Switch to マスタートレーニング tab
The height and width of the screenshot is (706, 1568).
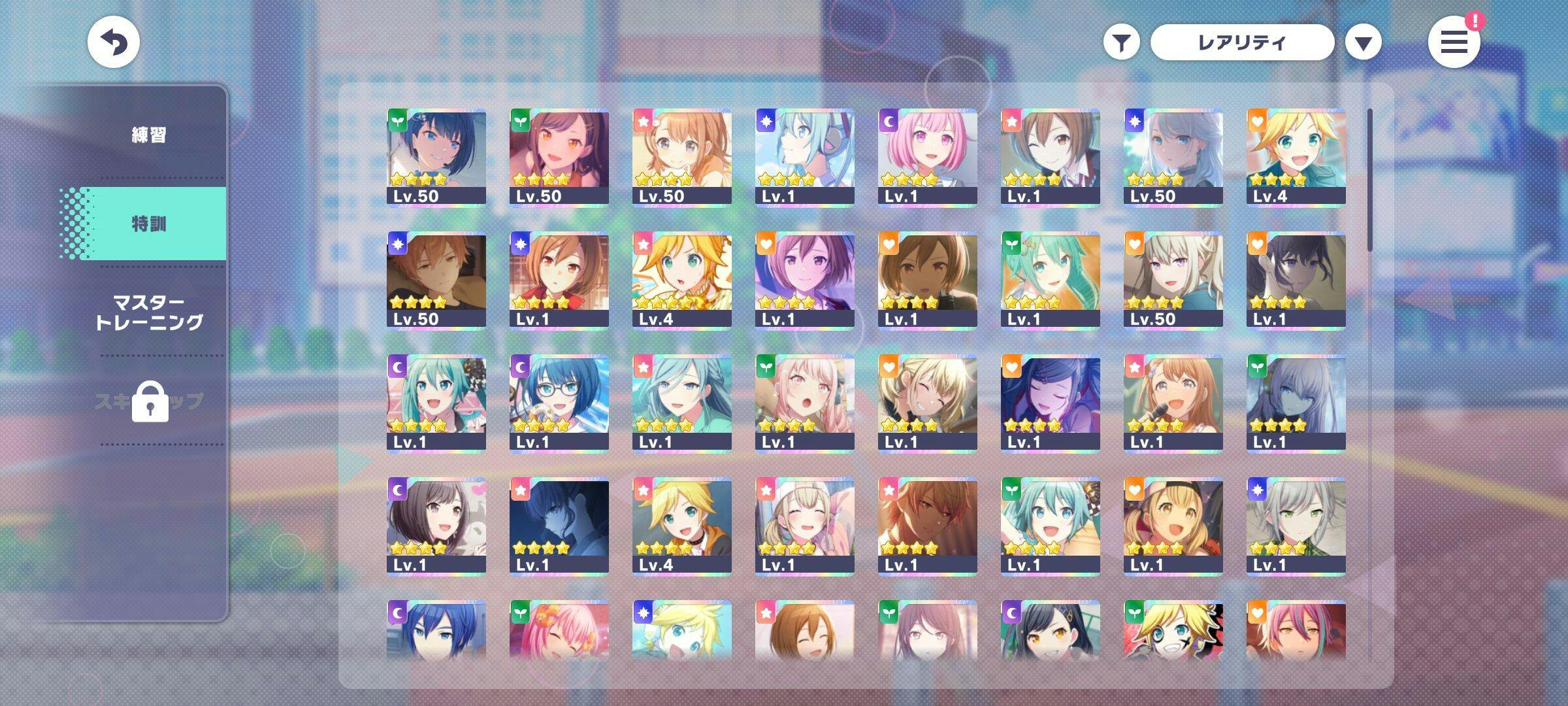click(149, 312)
